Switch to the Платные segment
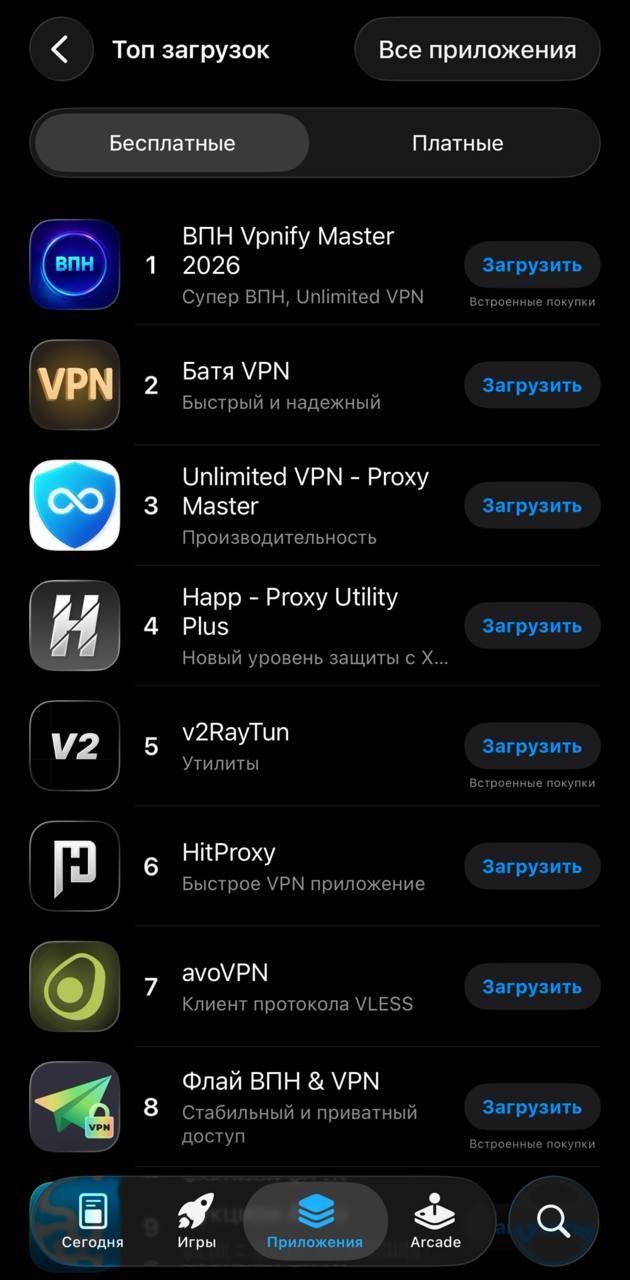Screen dimensions: 630x1280 [x=457, y=143]
